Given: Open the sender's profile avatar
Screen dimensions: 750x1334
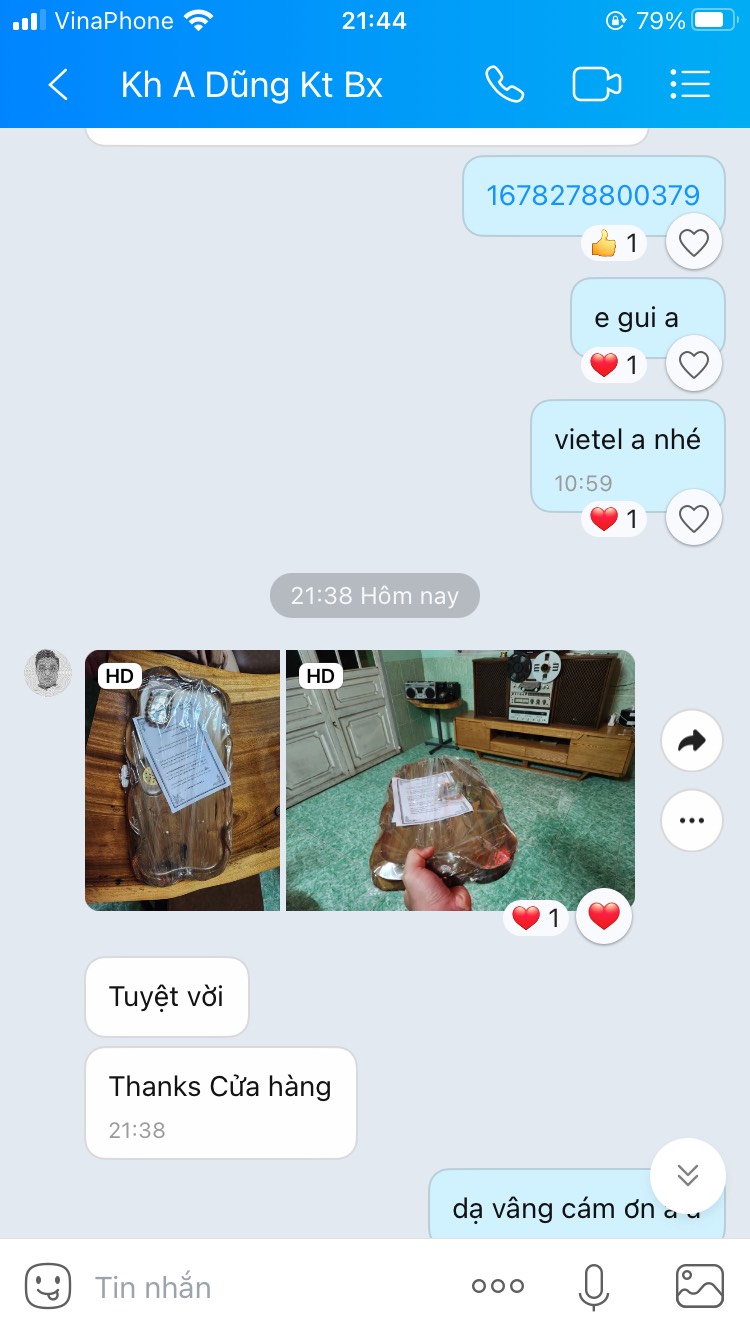Looking at the screenshot, I should click(x=47, y=672).
